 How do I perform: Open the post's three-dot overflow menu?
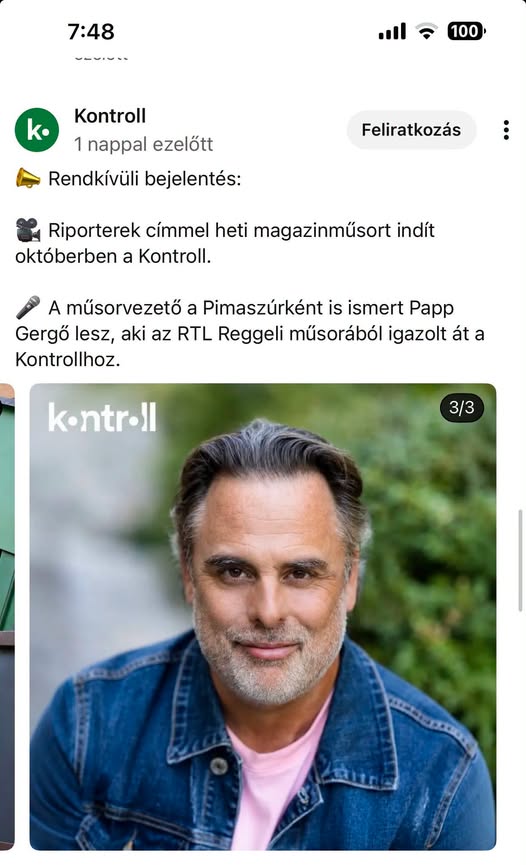(x=506, y=130)
